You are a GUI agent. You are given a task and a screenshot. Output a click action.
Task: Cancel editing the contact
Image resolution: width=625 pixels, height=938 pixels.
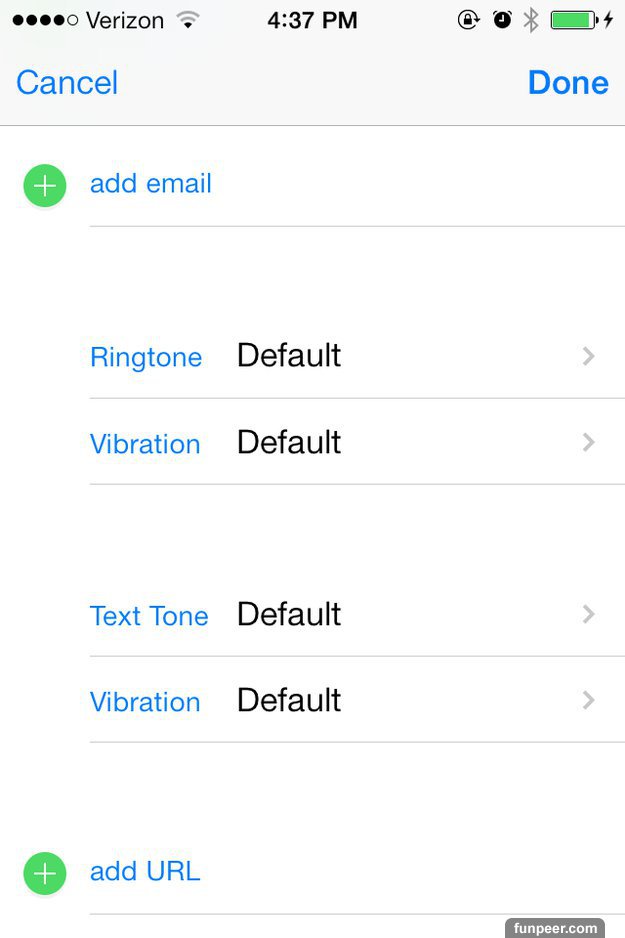67,83
